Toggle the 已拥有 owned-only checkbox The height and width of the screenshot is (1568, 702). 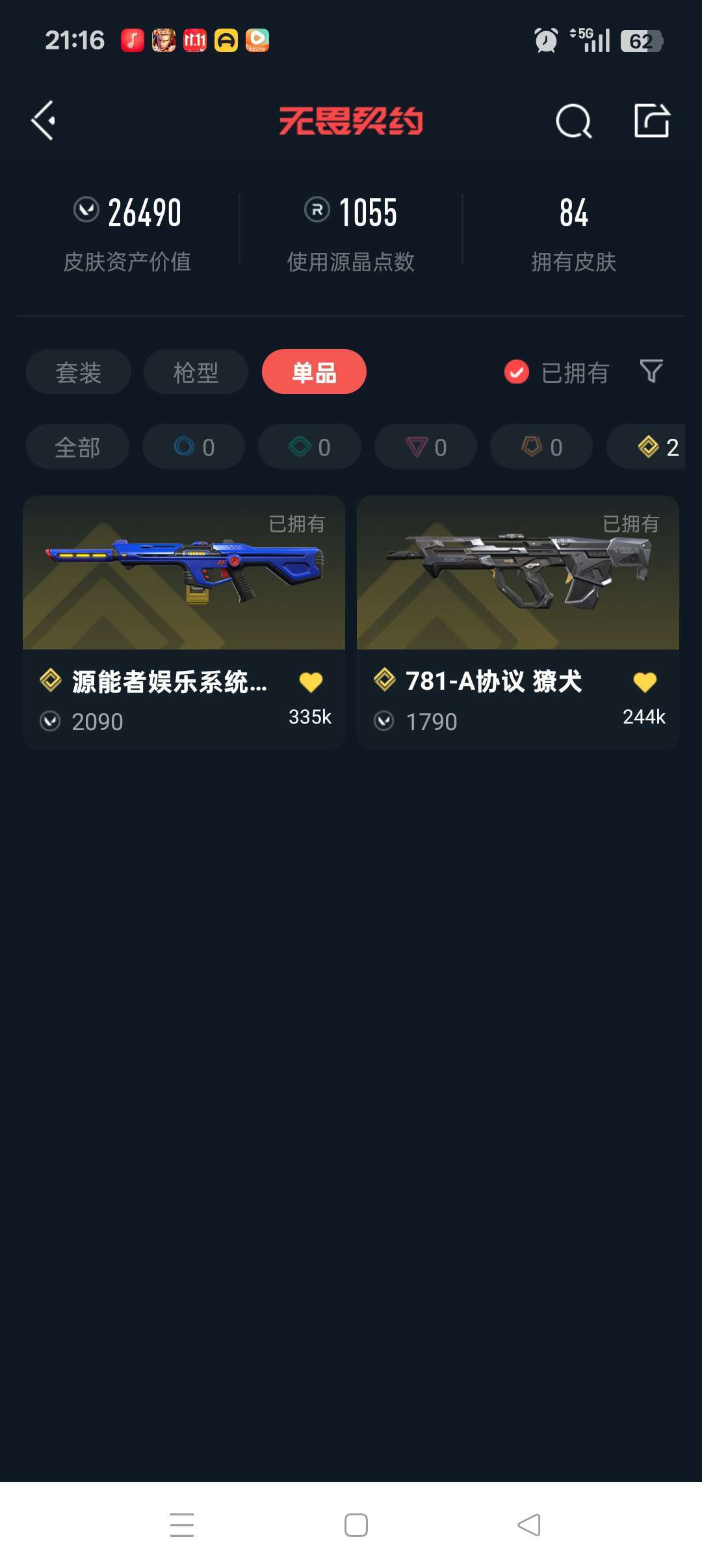517,372
